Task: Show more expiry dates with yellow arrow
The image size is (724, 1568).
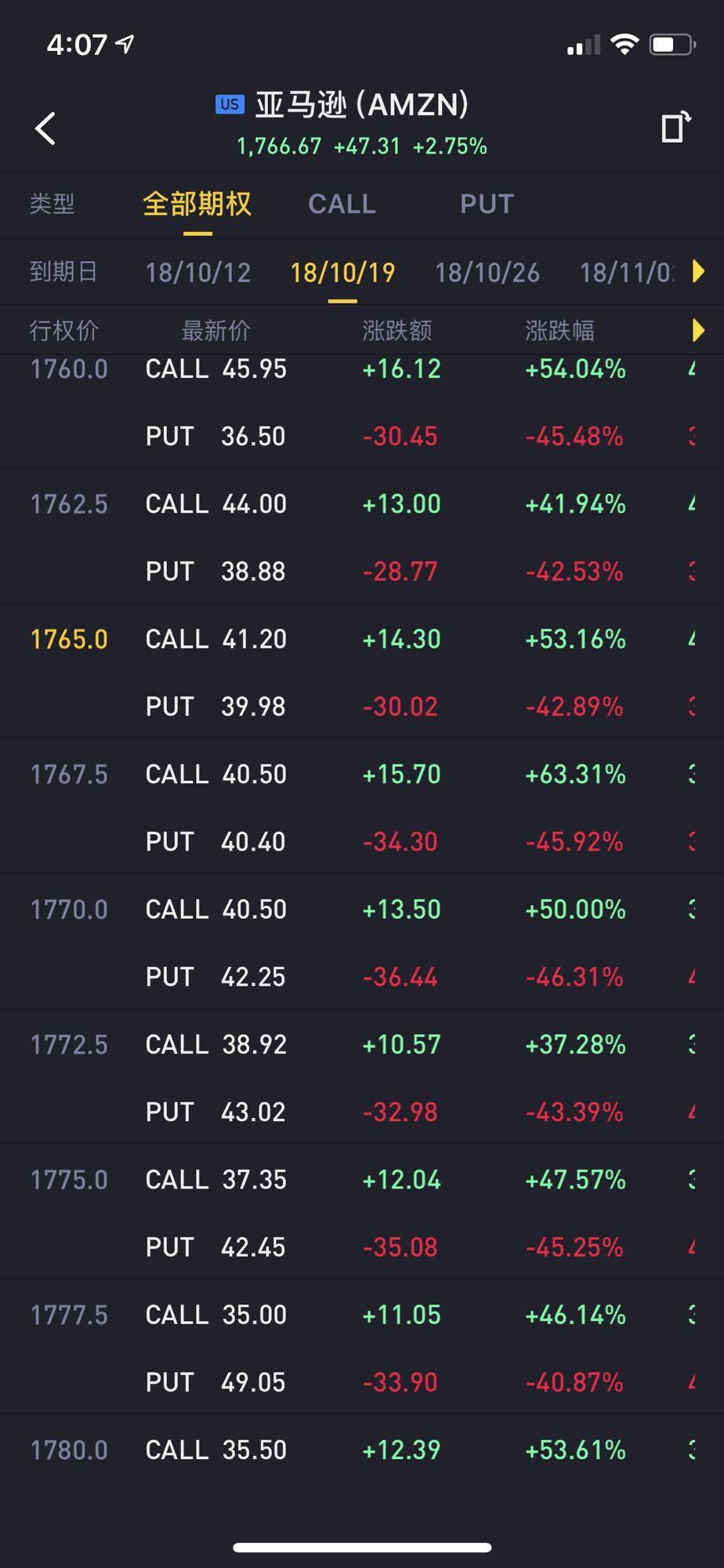Action: [698, 271]
